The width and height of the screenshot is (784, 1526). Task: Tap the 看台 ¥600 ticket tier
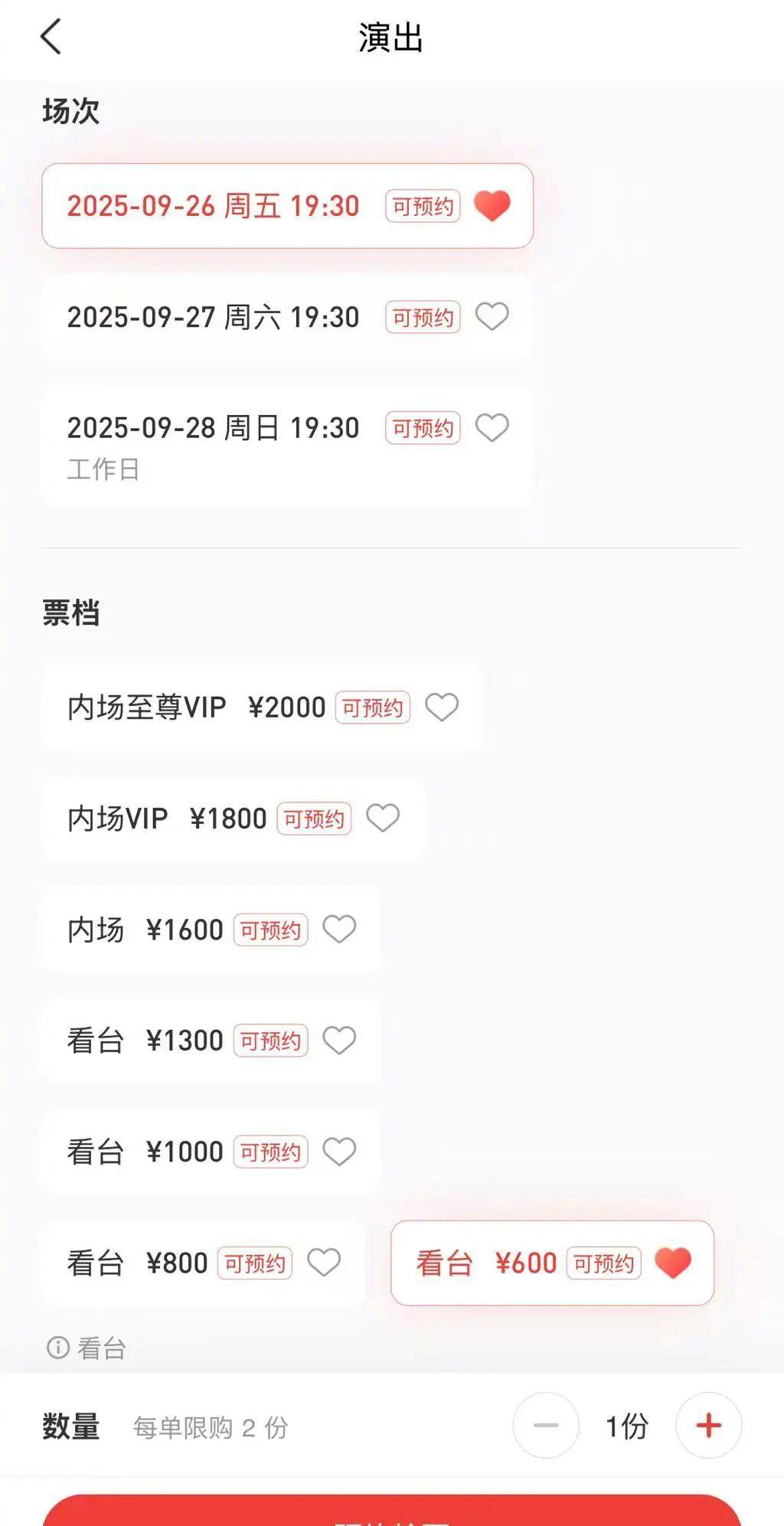click(x=552, y=1262)
